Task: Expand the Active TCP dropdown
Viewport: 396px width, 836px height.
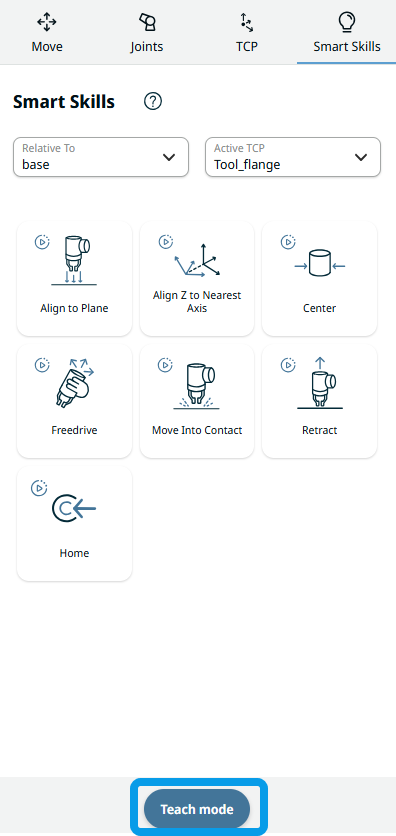Action: (293, 157)
